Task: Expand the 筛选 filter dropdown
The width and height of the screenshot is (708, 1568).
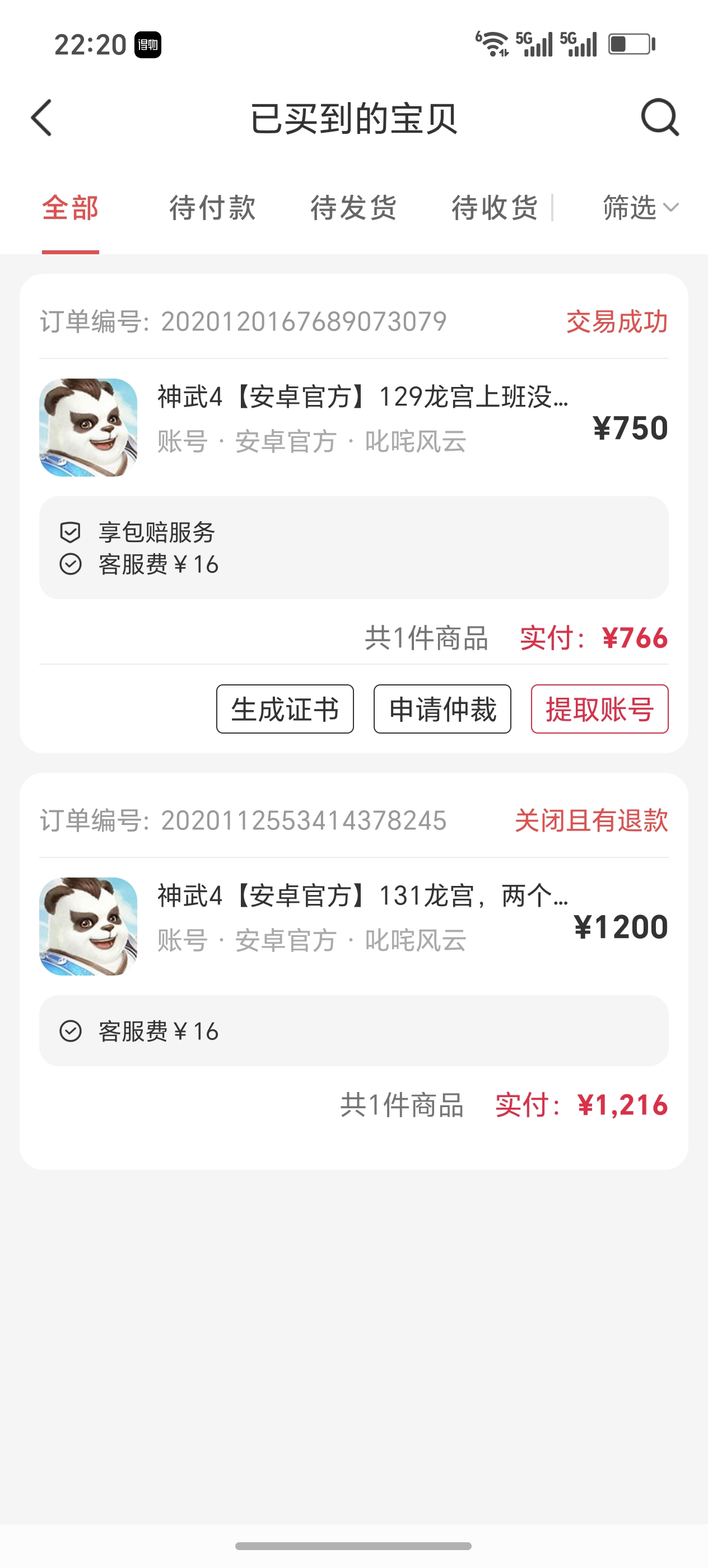Action: 640,208
